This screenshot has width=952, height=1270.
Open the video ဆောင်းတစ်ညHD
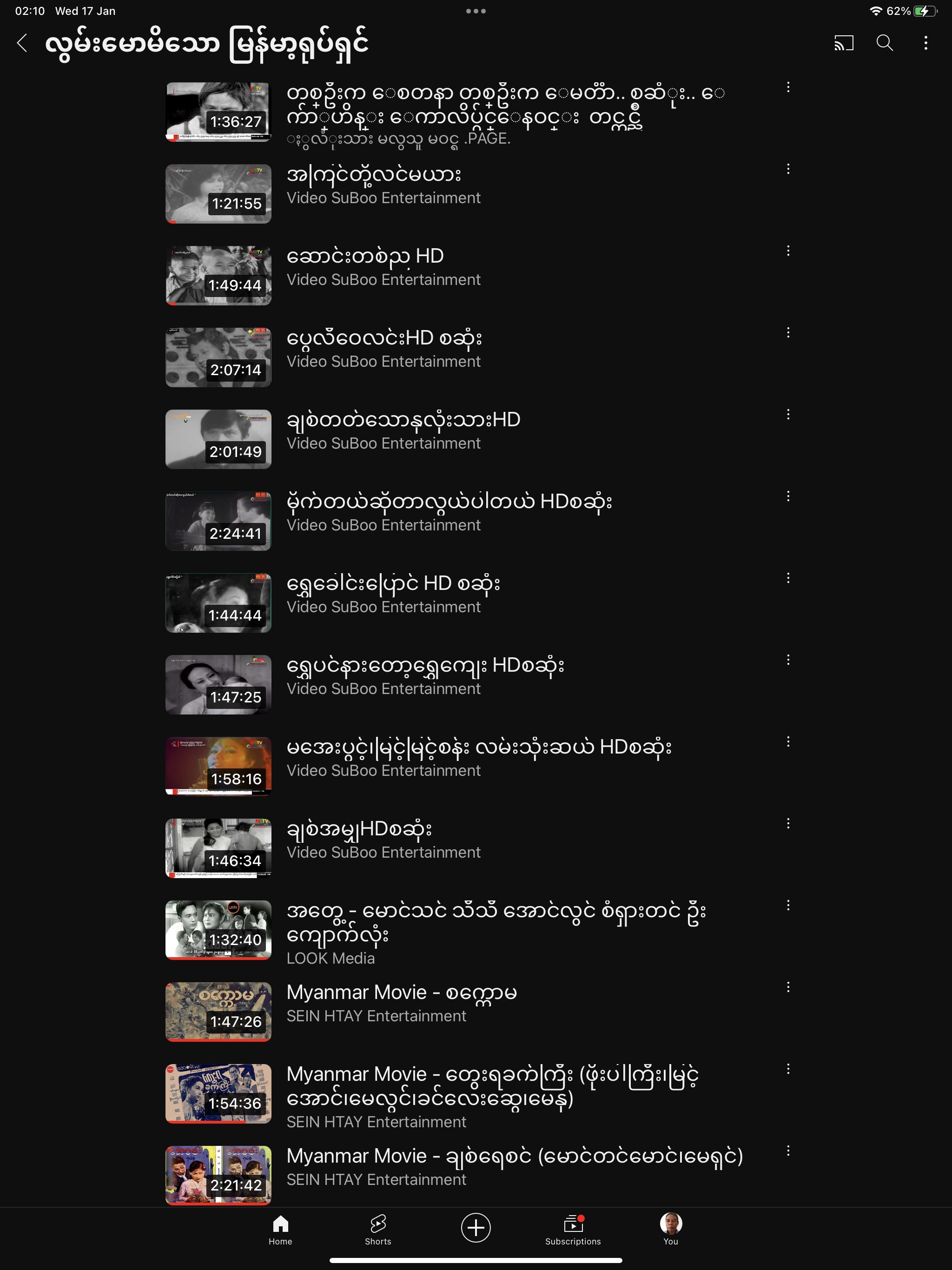[x=364, y=257]
